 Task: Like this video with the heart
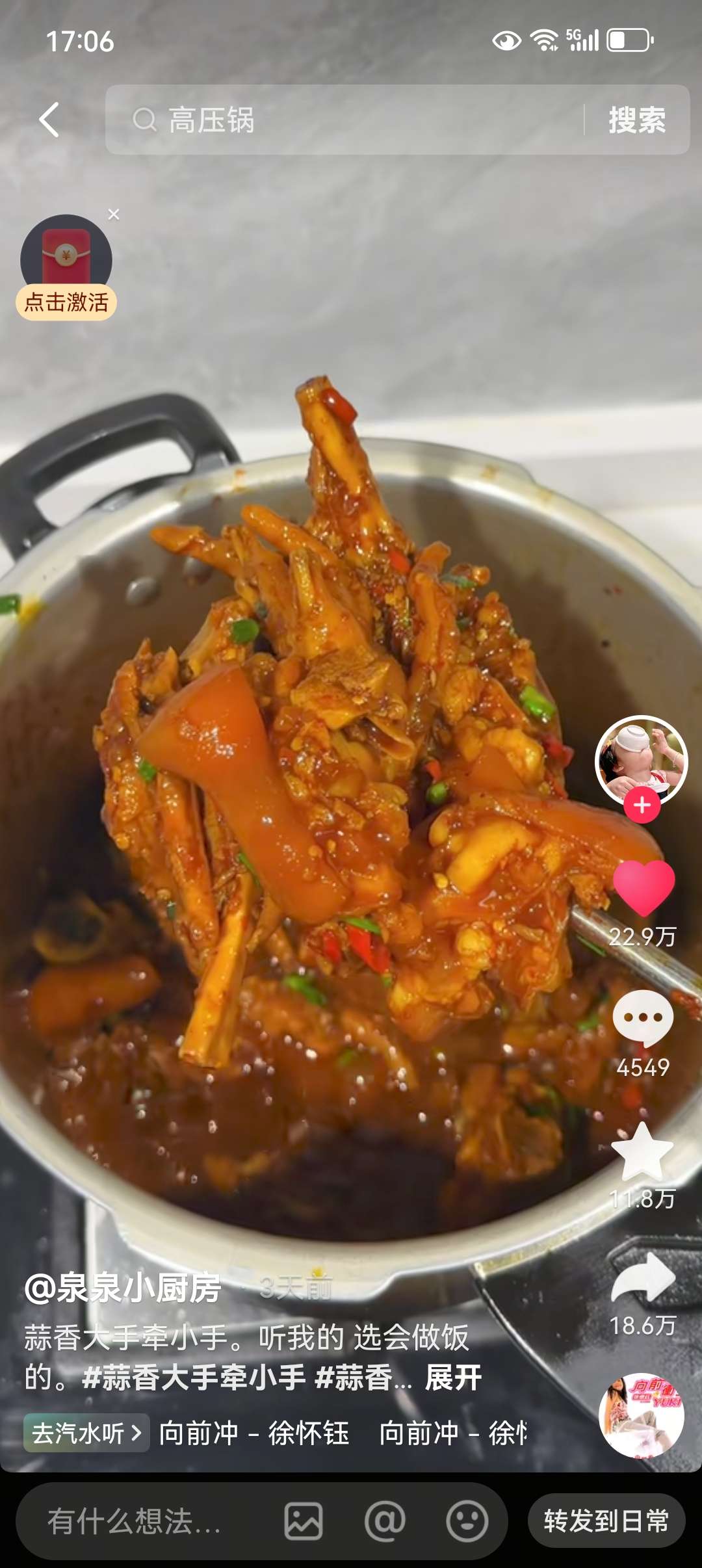(x=643, y=887)
